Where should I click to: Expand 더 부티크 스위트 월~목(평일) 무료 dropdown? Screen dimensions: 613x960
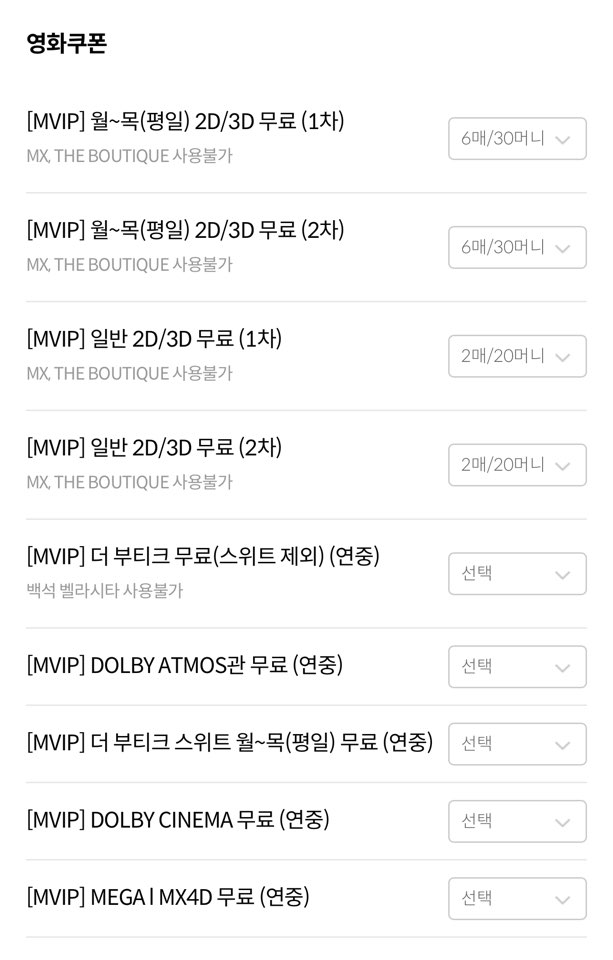pos(517,744)
